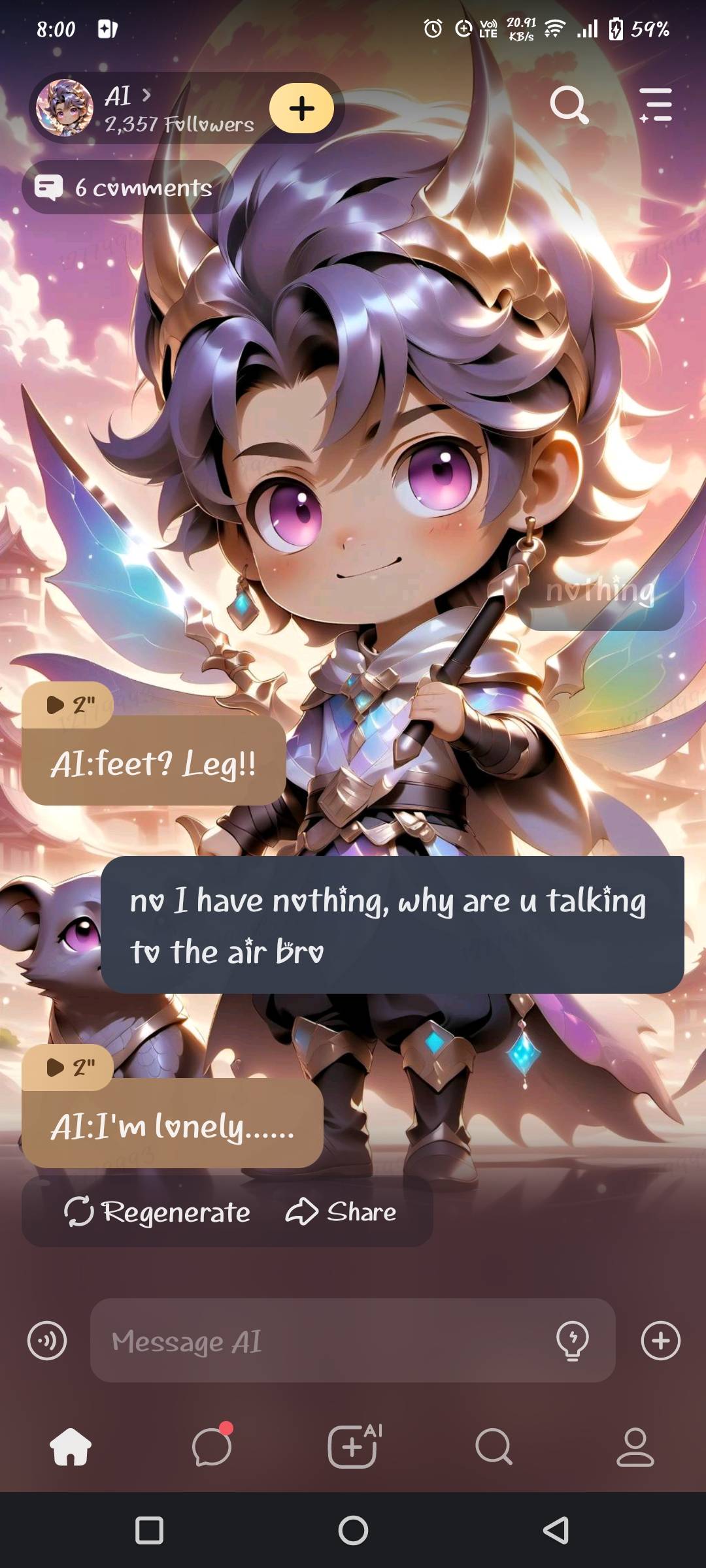Go to the Home tab
Image resolution: width=706 pixels, height=1568 pixels.
click(x=71, y=1446)
